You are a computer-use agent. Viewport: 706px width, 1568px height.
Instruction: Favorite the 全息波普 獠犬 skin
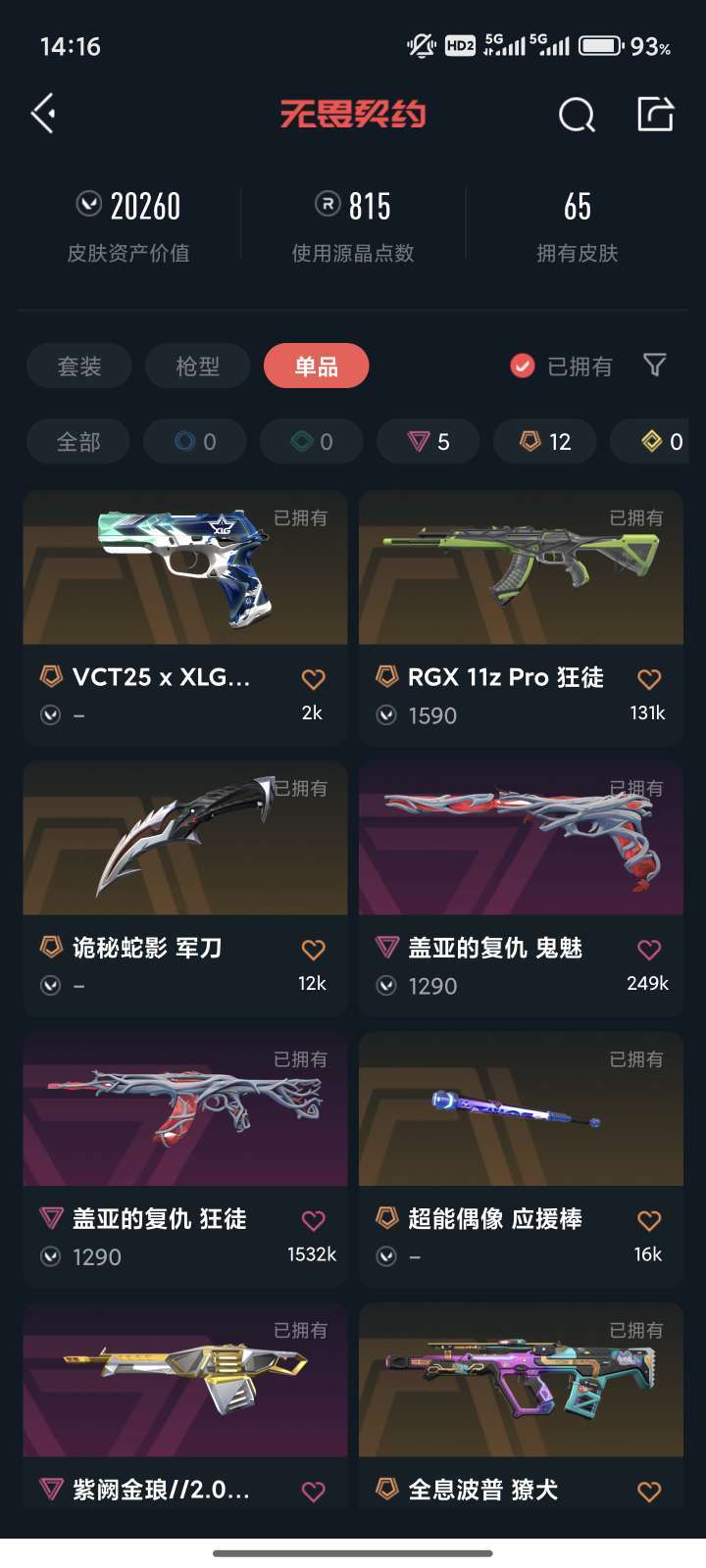[649, 1491]
